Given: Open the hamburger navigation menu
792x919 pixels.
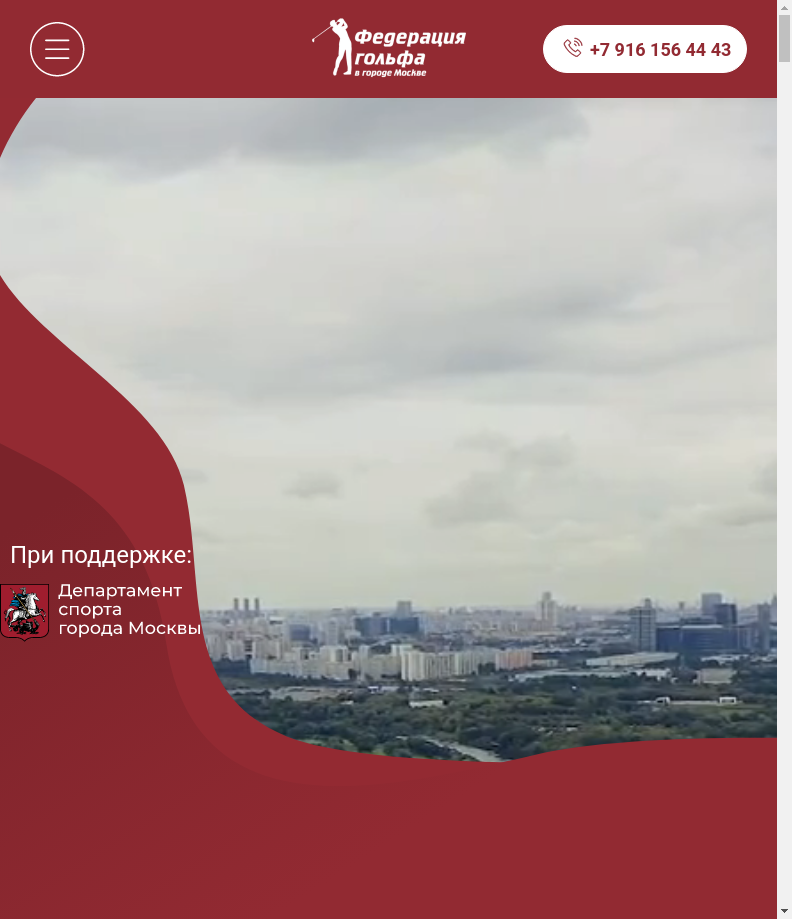Looking at the screenshot, I should (x=57, y=49).
